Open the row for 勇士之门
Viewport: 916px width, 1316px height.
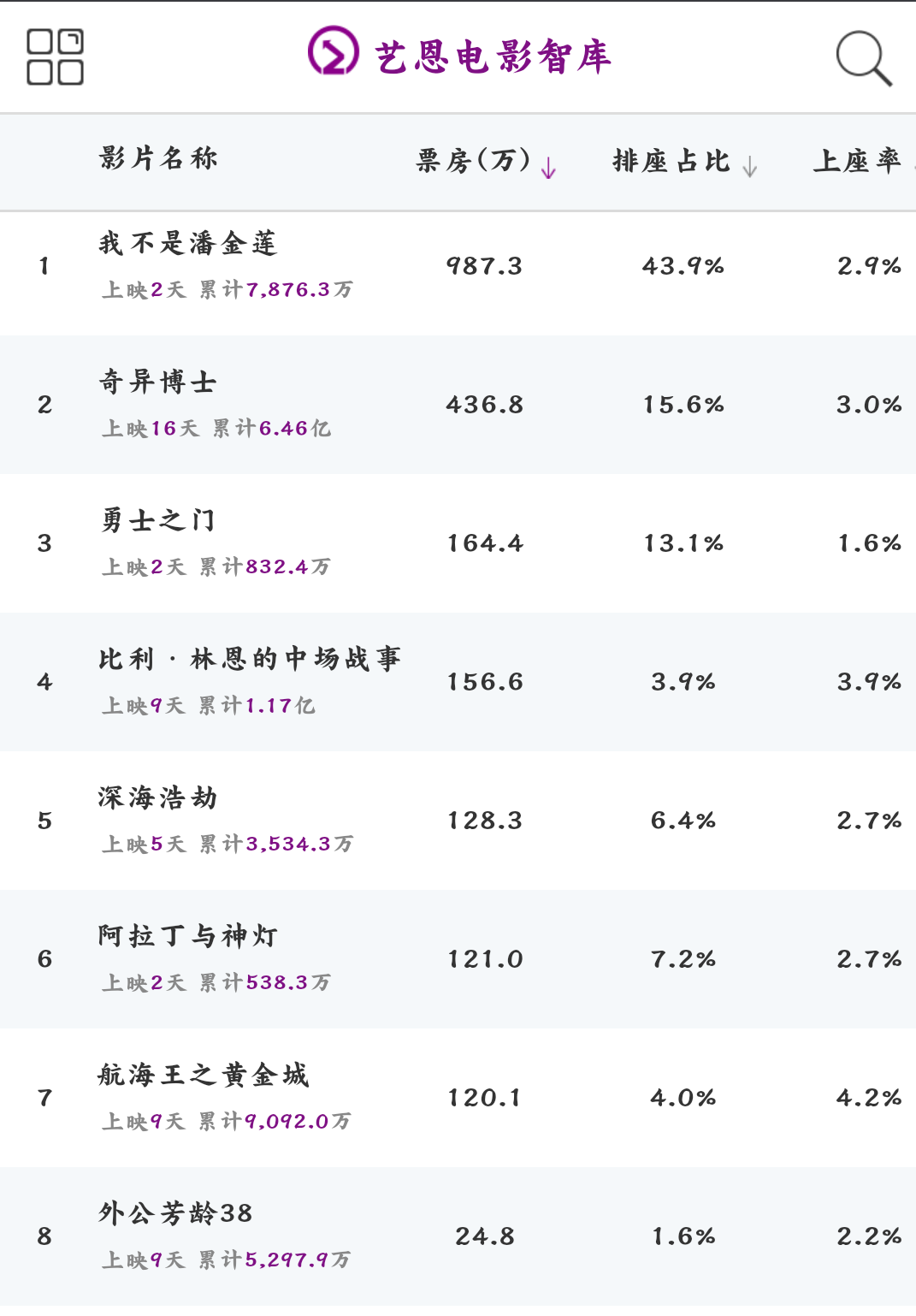pos(458,543)
